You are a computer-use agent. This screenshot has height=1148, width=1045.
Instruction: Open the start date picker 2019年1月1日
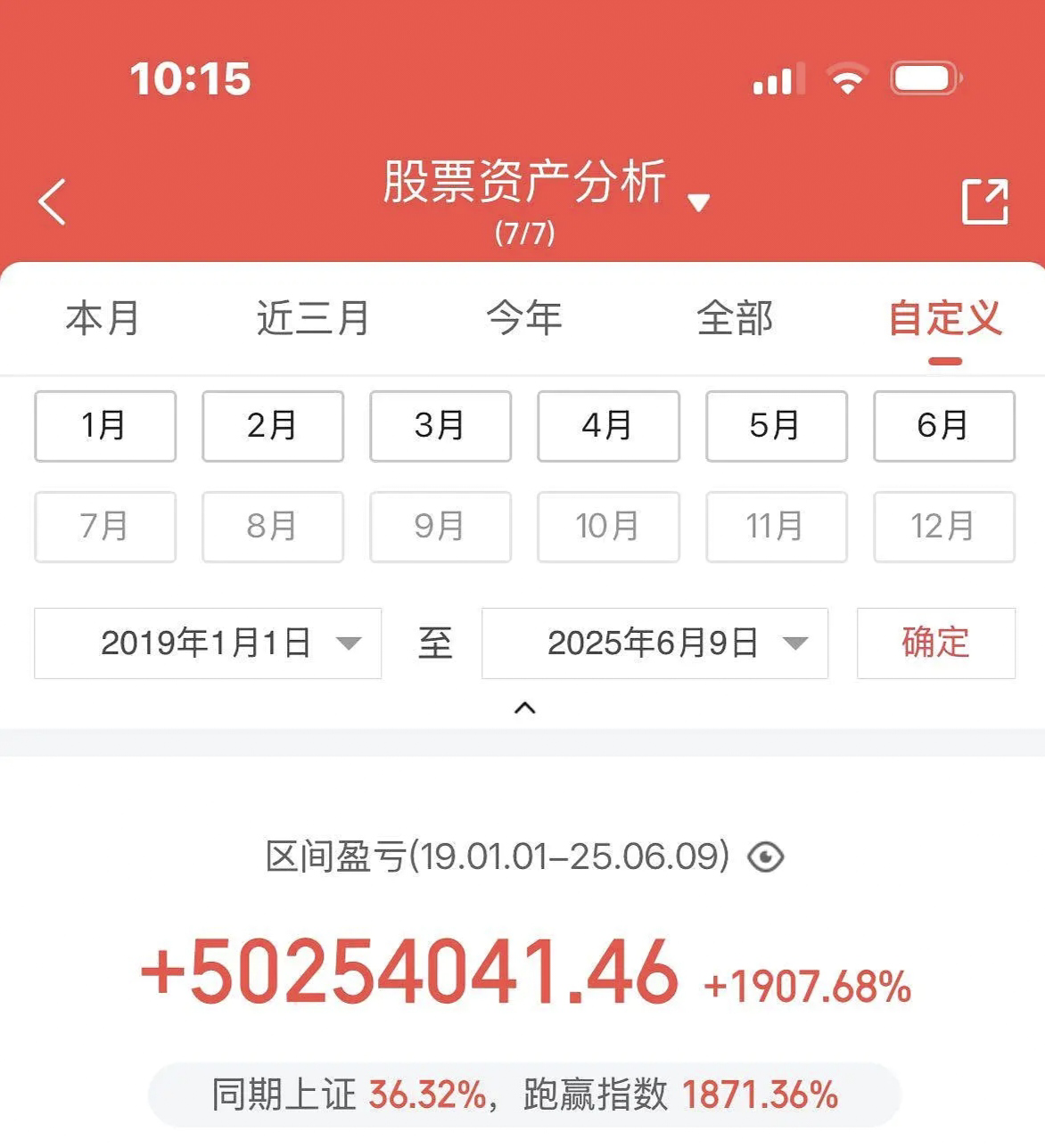[208, 643]
